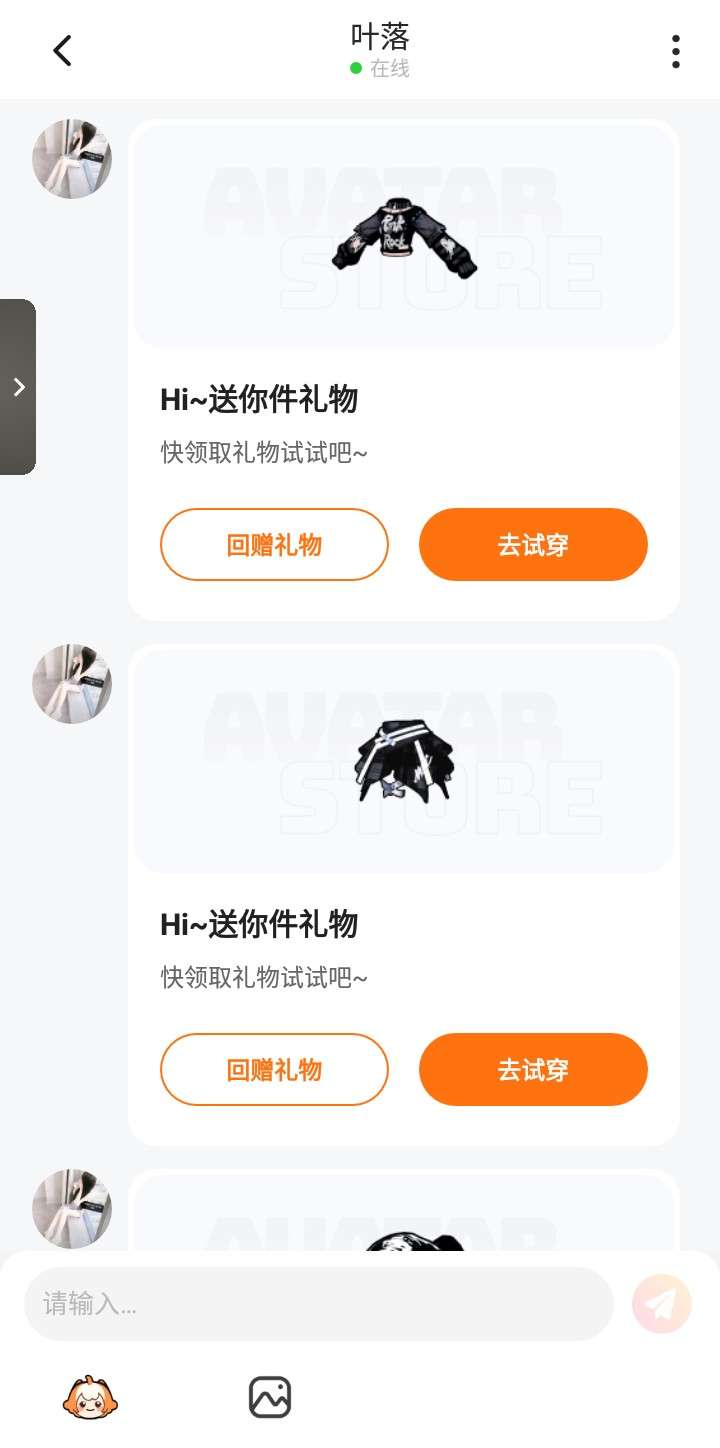Open 叶落's avatar beside the jacket gift
The height and width of the screenshot is (1448, 720).
coord(72,159)
